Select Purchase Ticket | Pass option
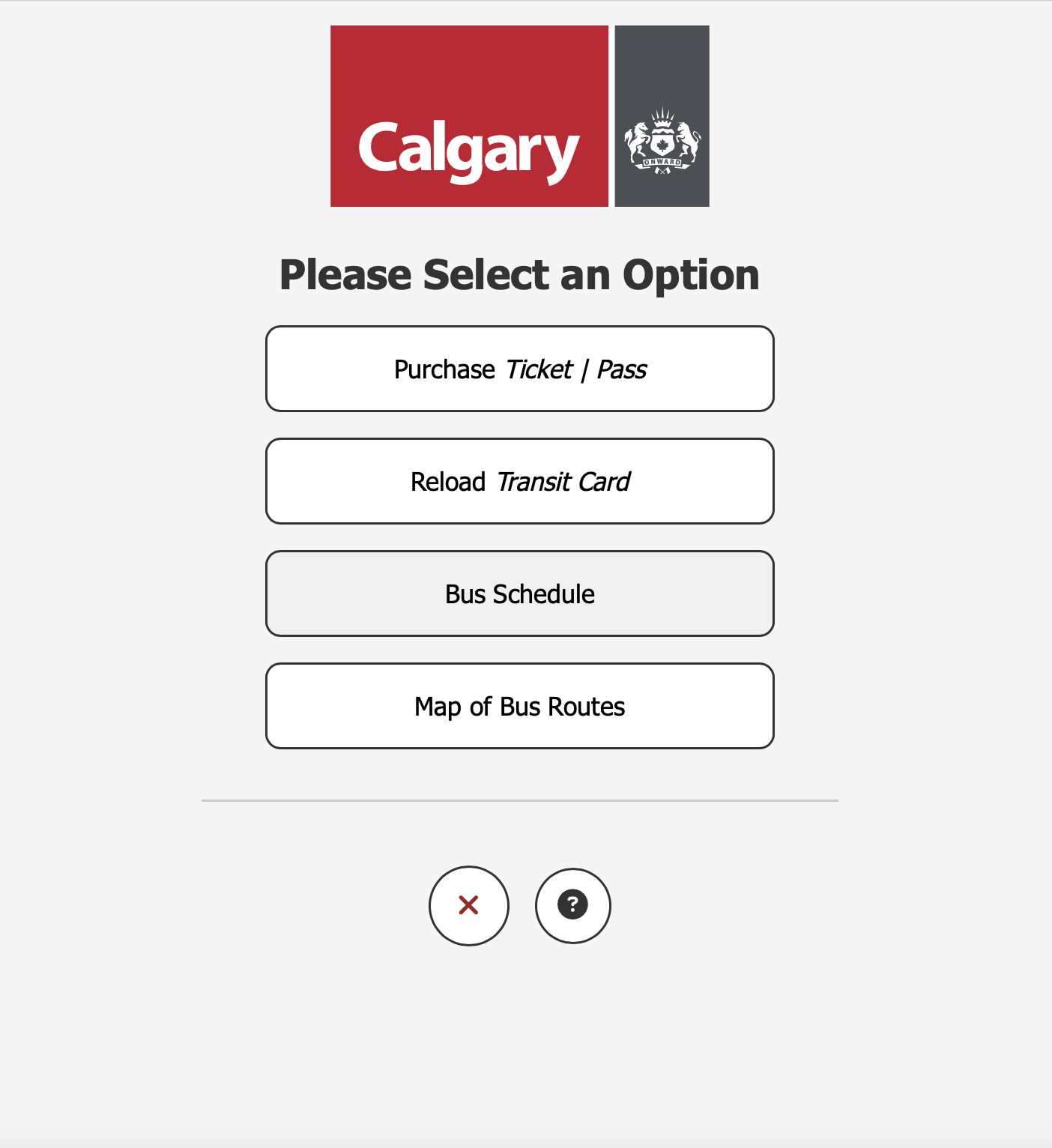The height and width of the screenshot is (1148, 1052). 519,369
